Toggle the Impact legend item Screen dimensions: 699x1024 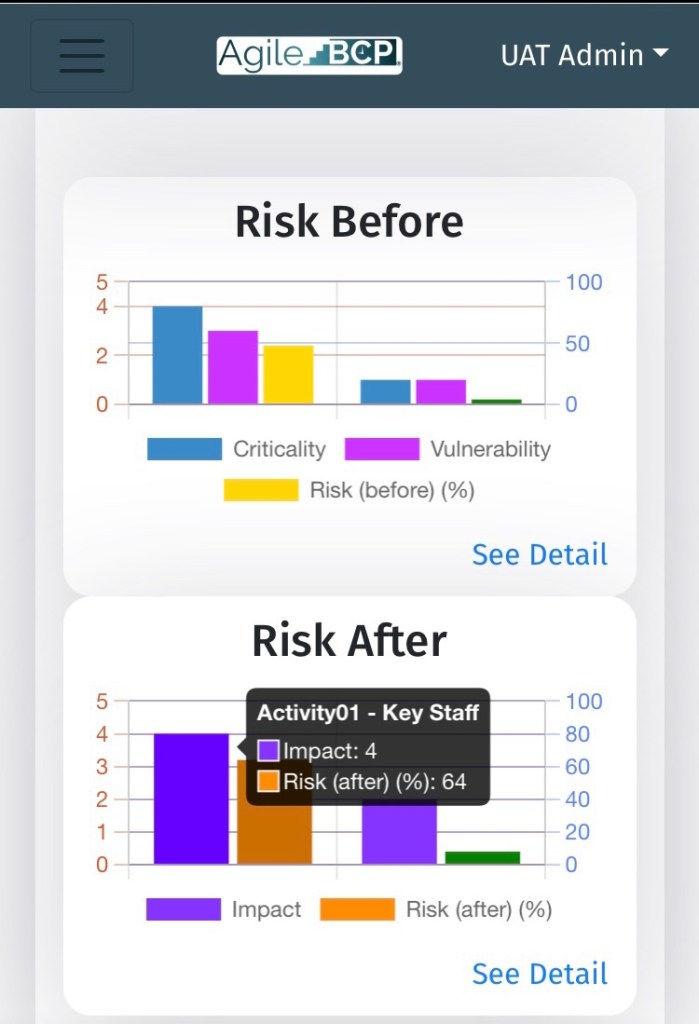click(223, 910)
